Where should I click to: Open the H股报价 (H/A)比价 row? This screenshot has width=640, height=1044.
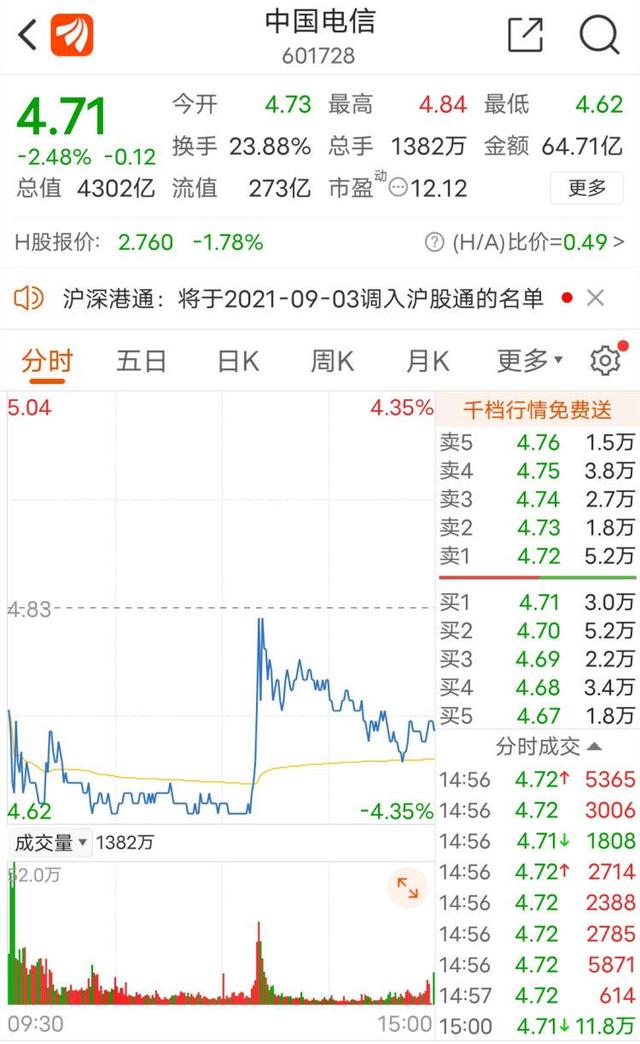pos(530,242)
